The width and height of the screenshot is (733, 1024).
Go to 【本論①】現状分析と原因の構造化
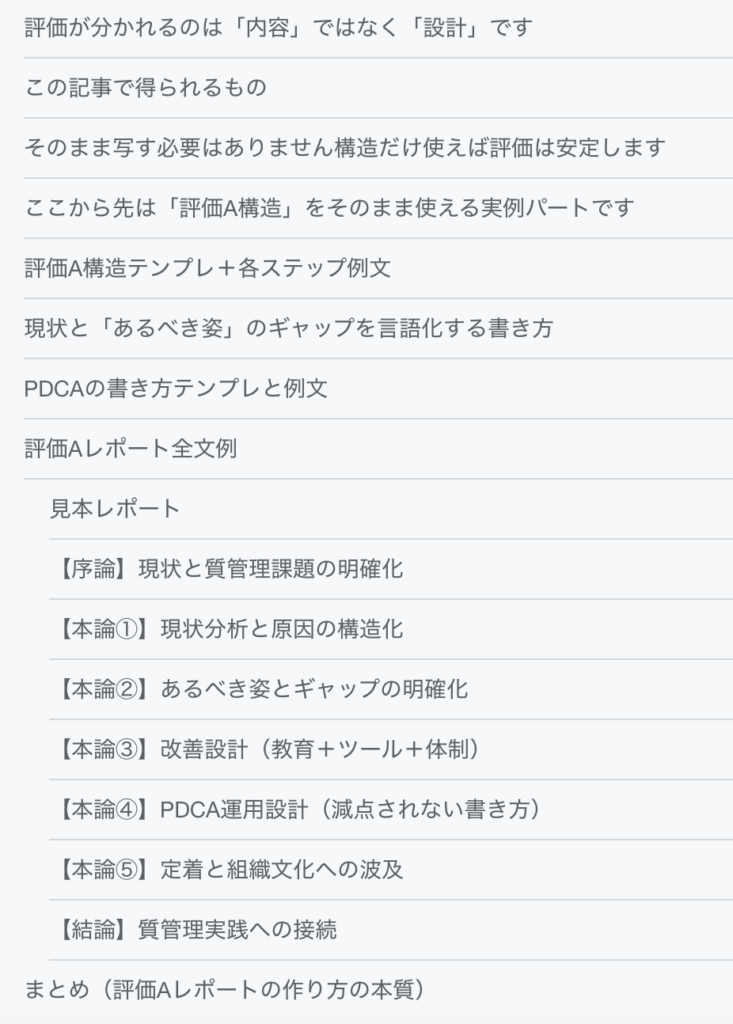point(226,629)
